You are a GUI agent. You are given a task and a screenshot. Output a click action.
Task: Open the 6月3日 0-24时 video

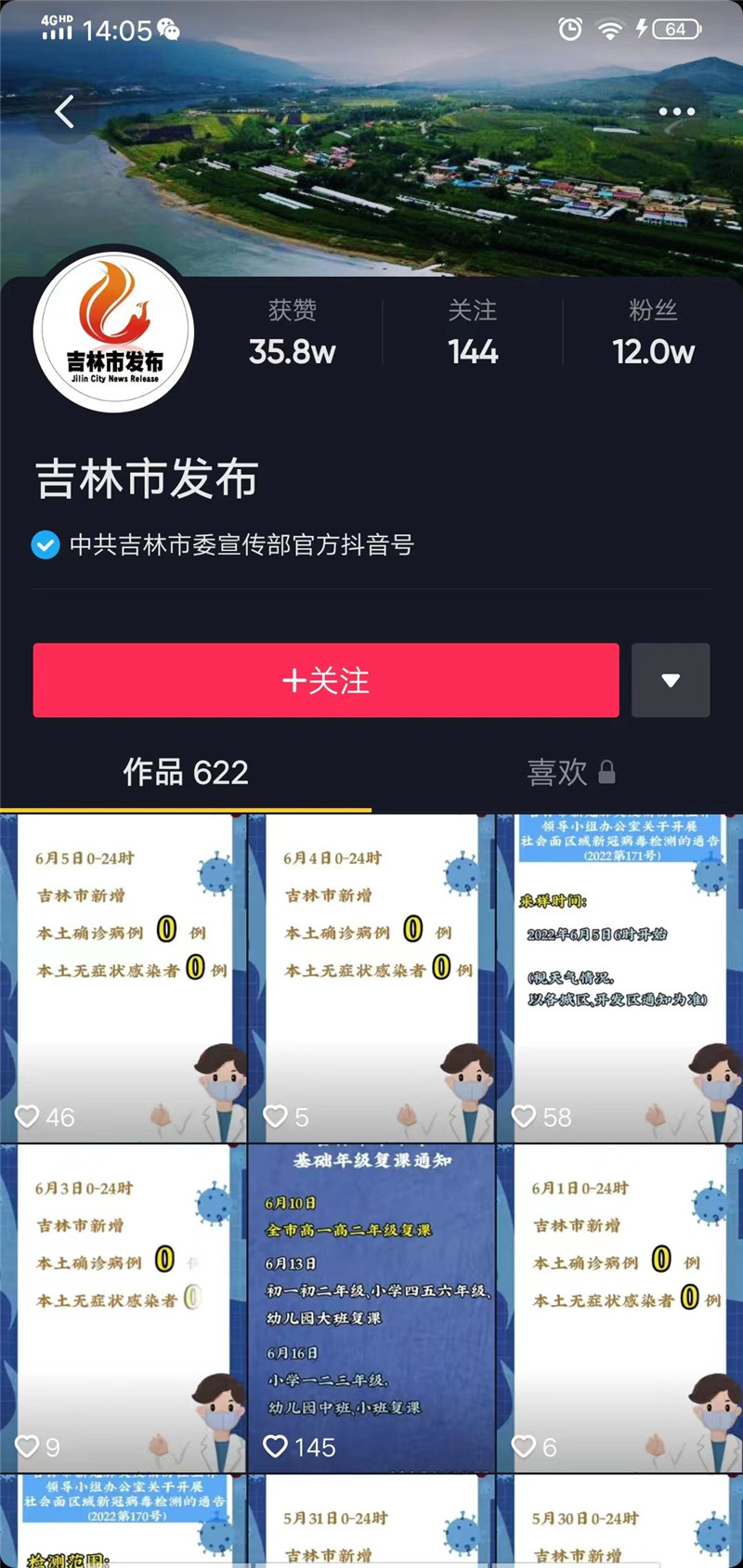click(x=124, y=1308)
